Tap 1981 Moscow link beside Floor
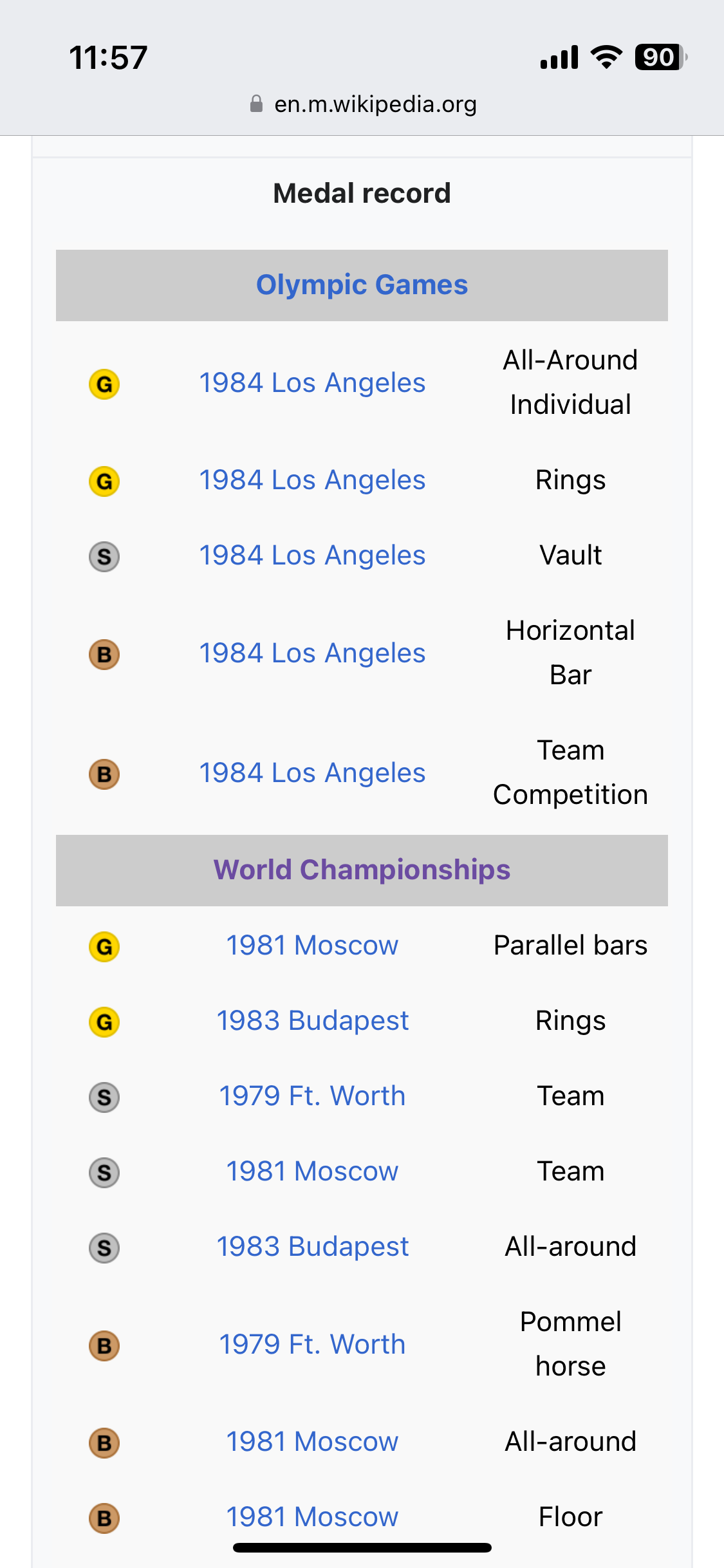The width and height of the screenshot is (724, 1568). [312, 1517]
